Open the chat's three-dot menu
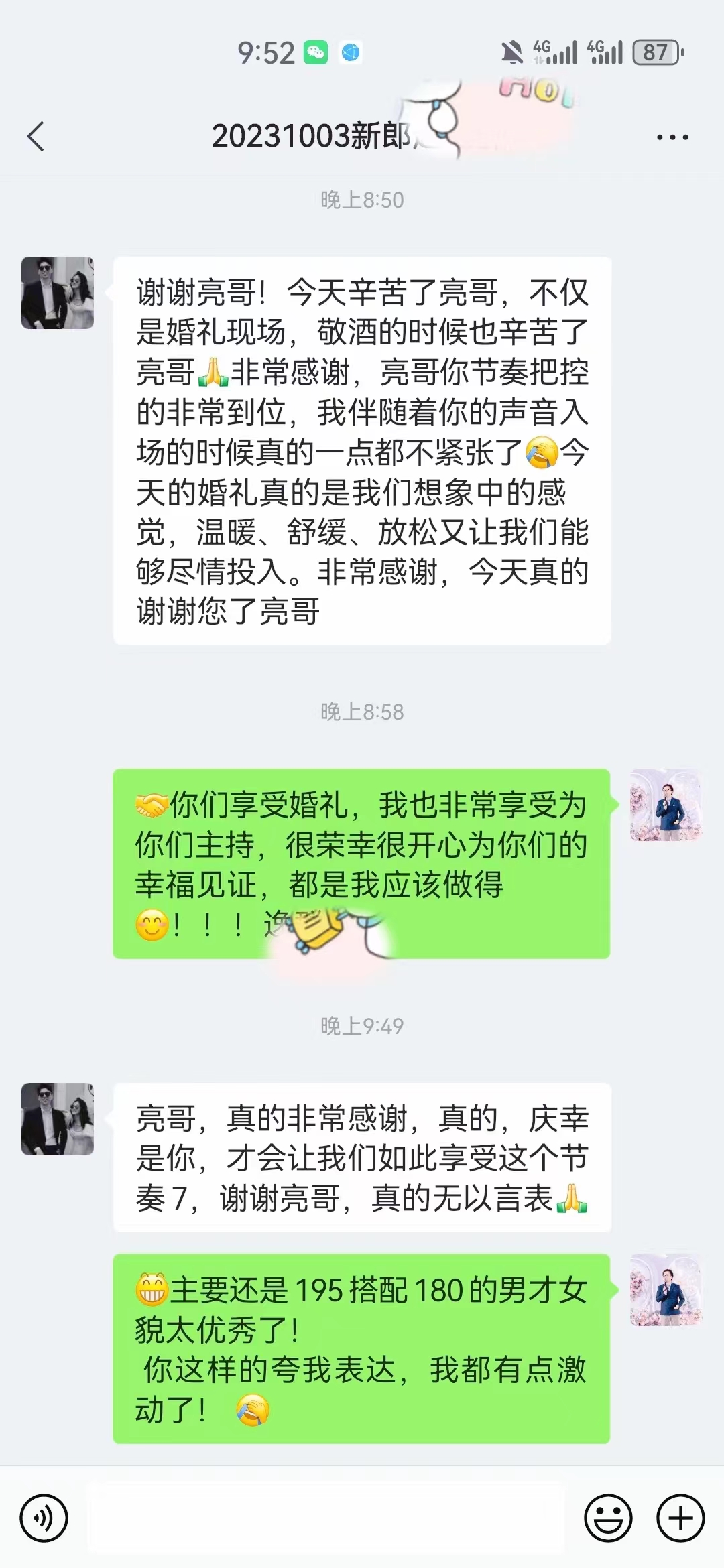724x1568 pixels. tap(672, 137)
